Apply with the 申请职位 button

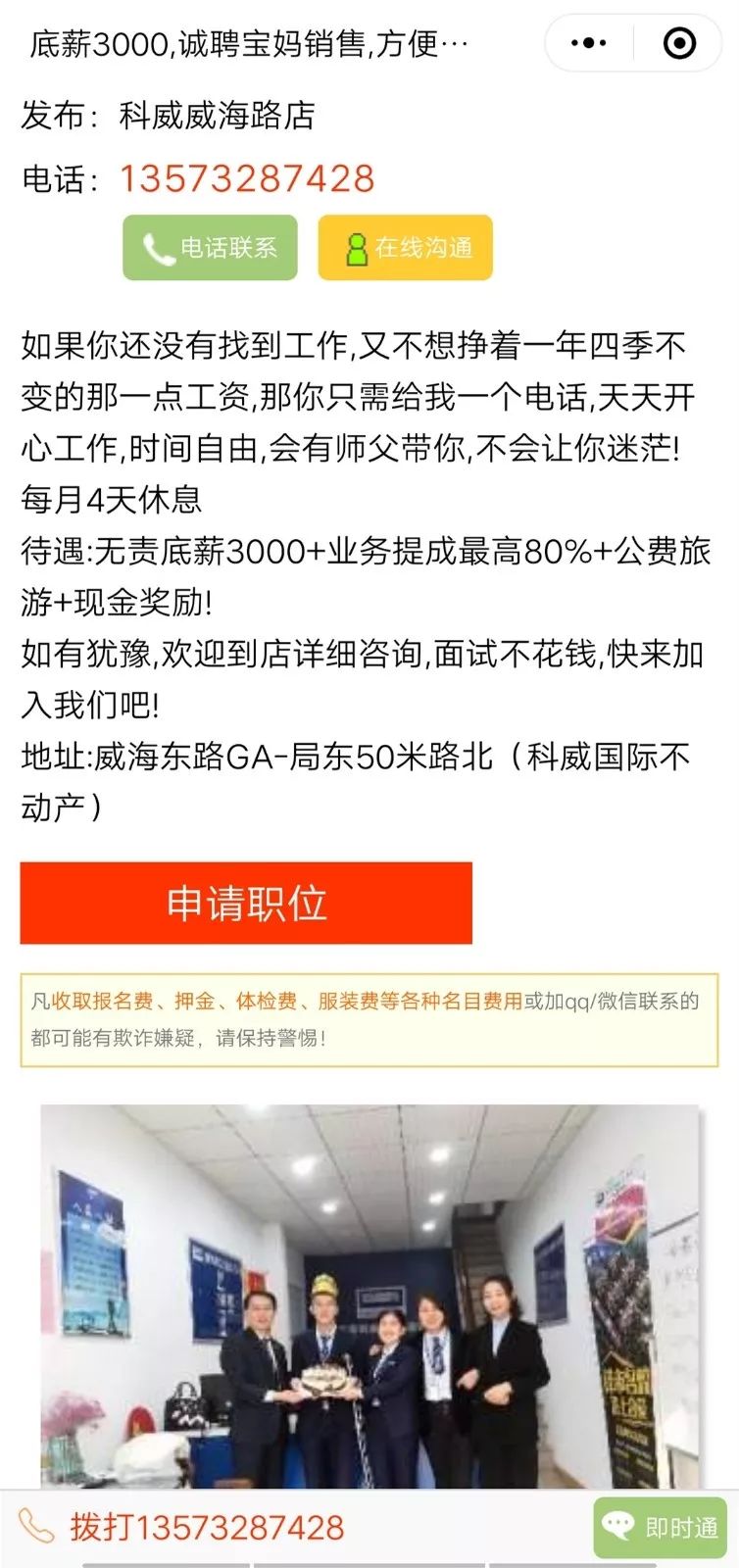tap(246, 904)
